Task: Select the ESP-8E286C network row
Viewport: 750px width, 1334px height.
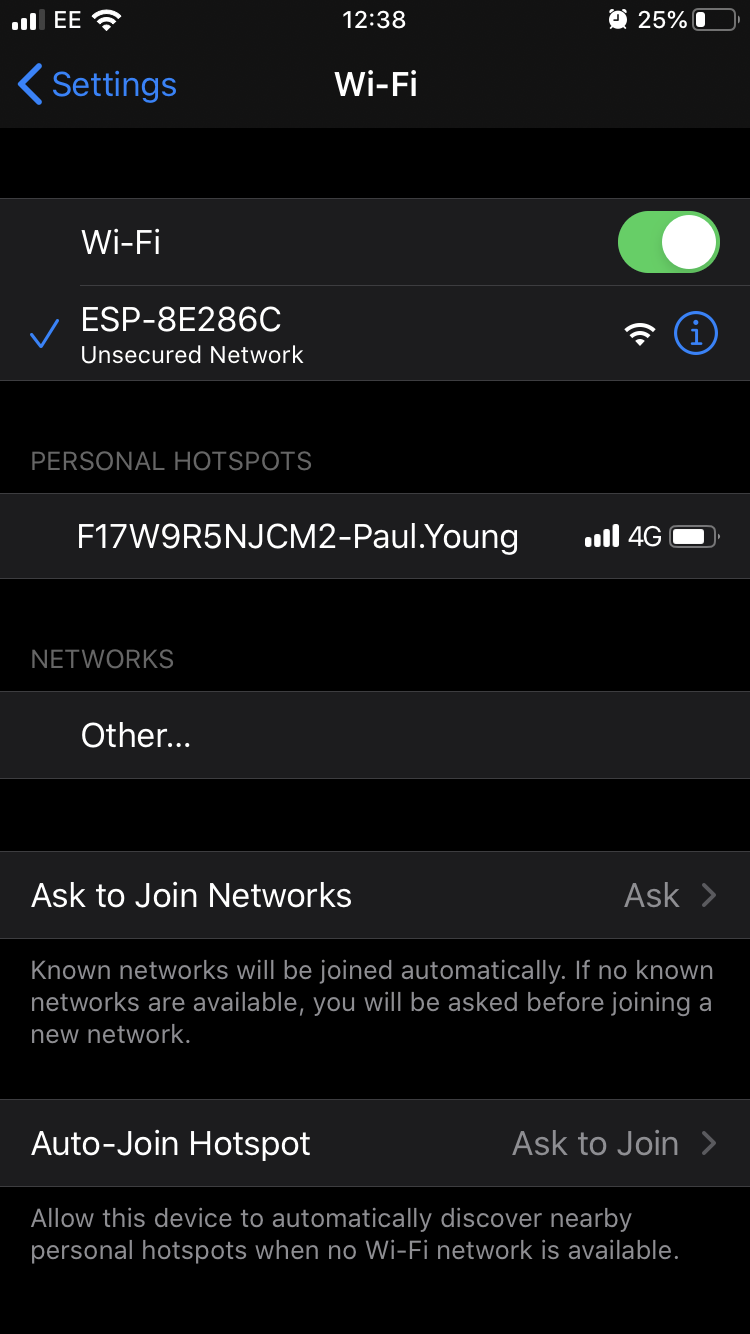Action: click(300, 334)
